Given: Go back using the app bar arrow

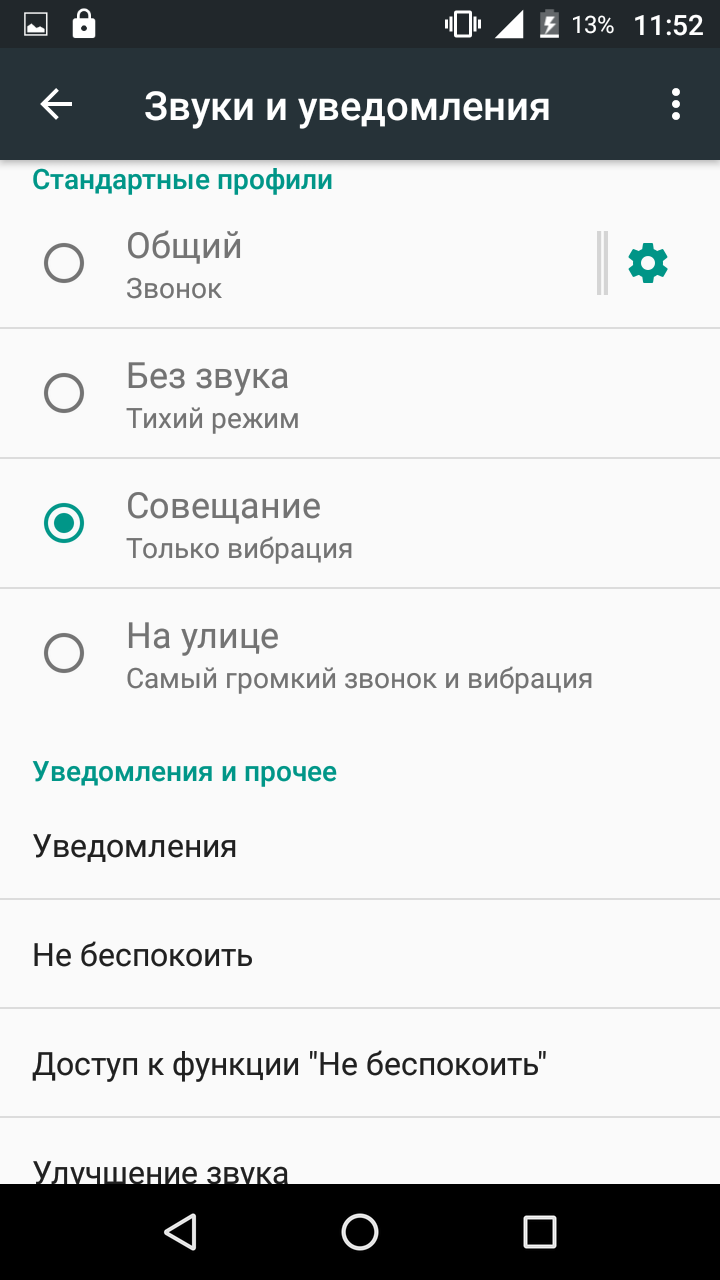Looking at the screenshot, I should tap(56, 105).
